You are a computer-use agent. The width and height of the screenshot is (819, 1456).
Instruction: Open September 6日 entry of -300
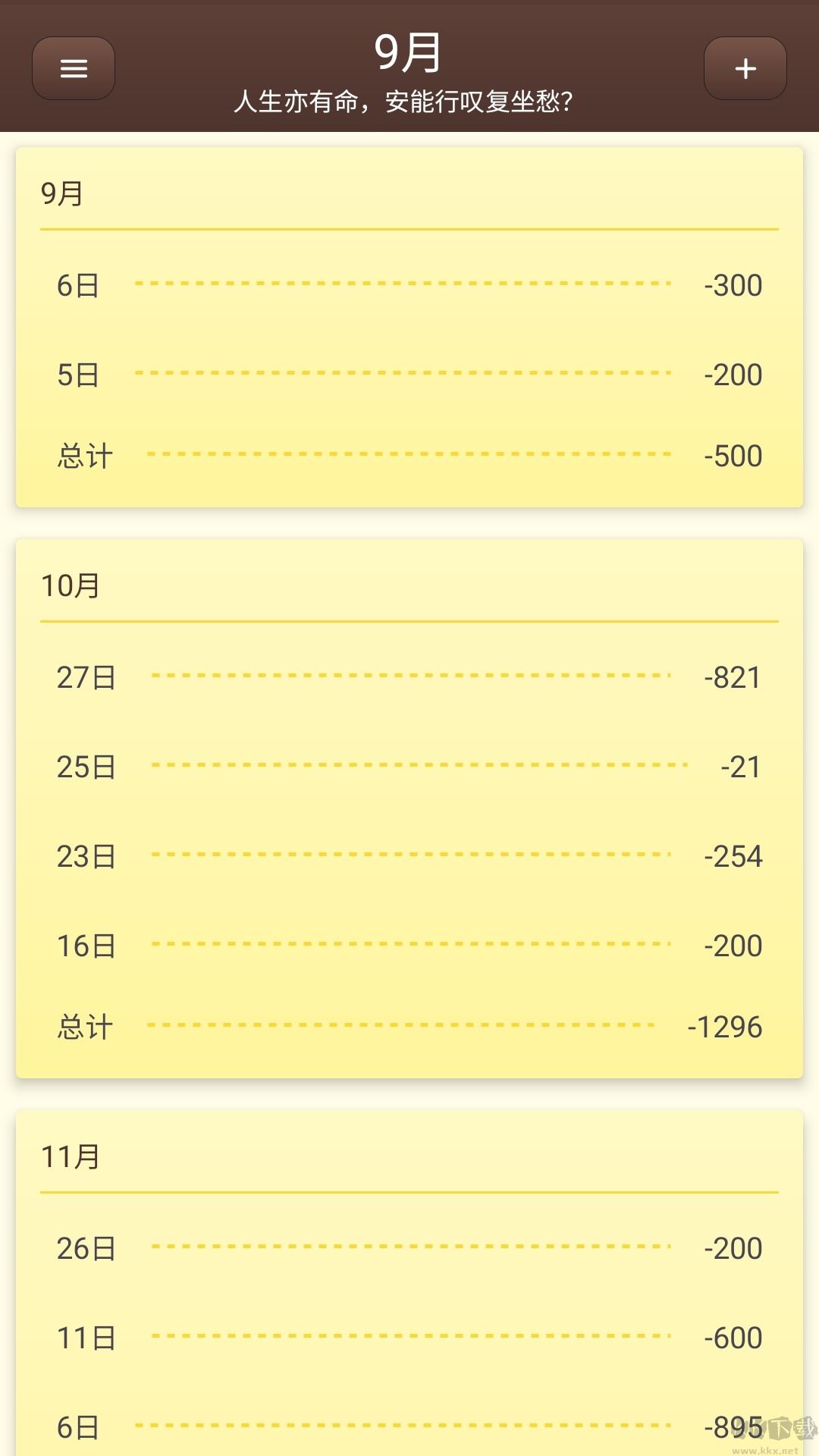[409, 285]
